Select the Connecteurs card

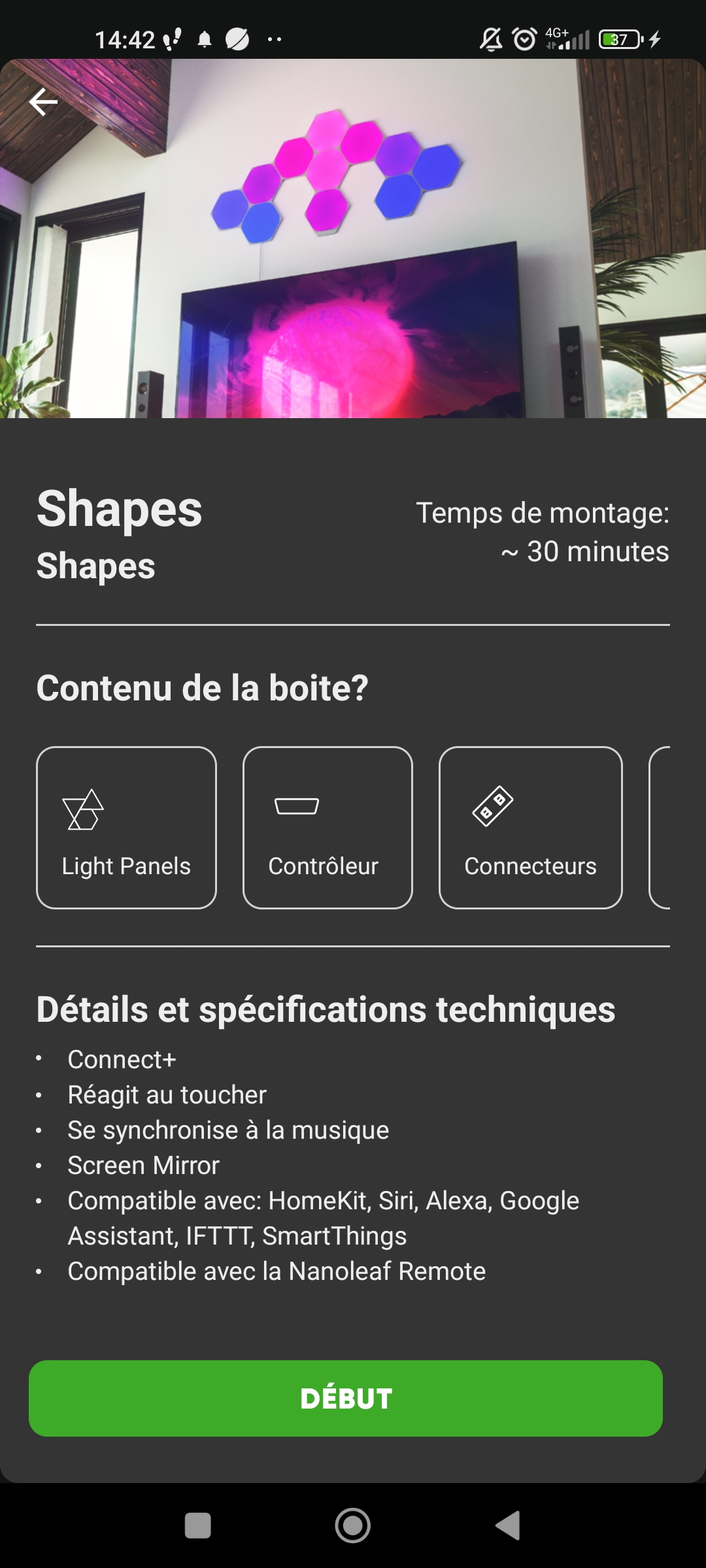pyautogui.click(x=530, y=828)
